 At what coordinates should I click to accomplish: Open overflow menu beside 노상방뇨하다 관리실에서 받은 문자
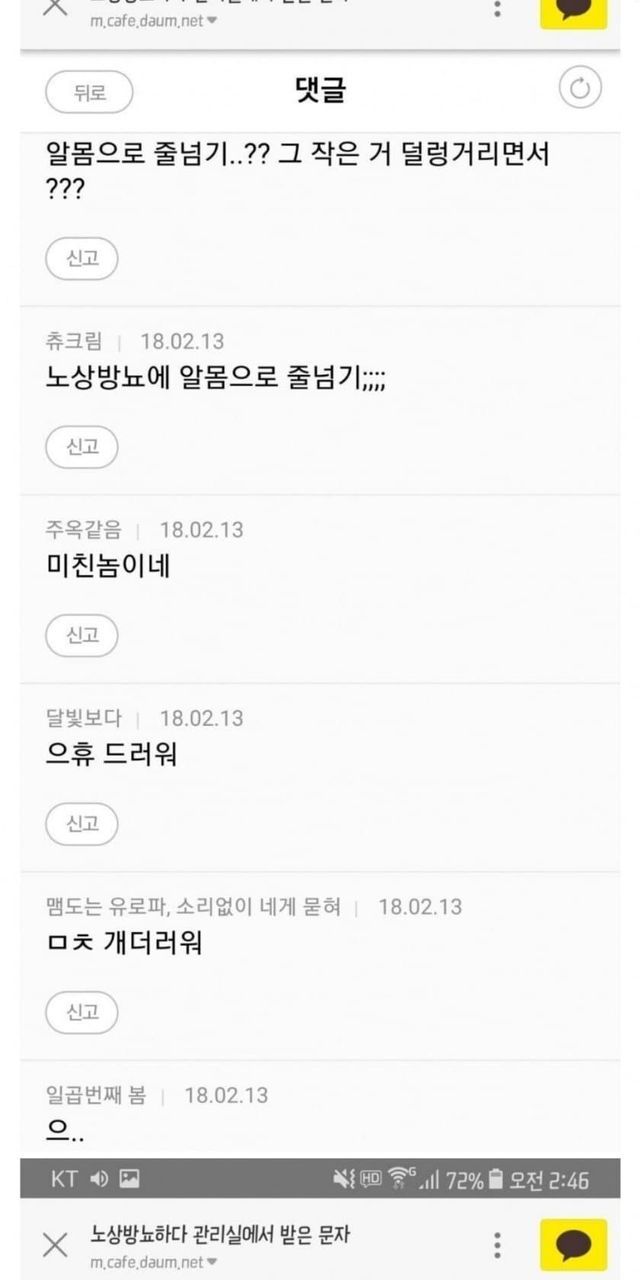[497, 1245]
